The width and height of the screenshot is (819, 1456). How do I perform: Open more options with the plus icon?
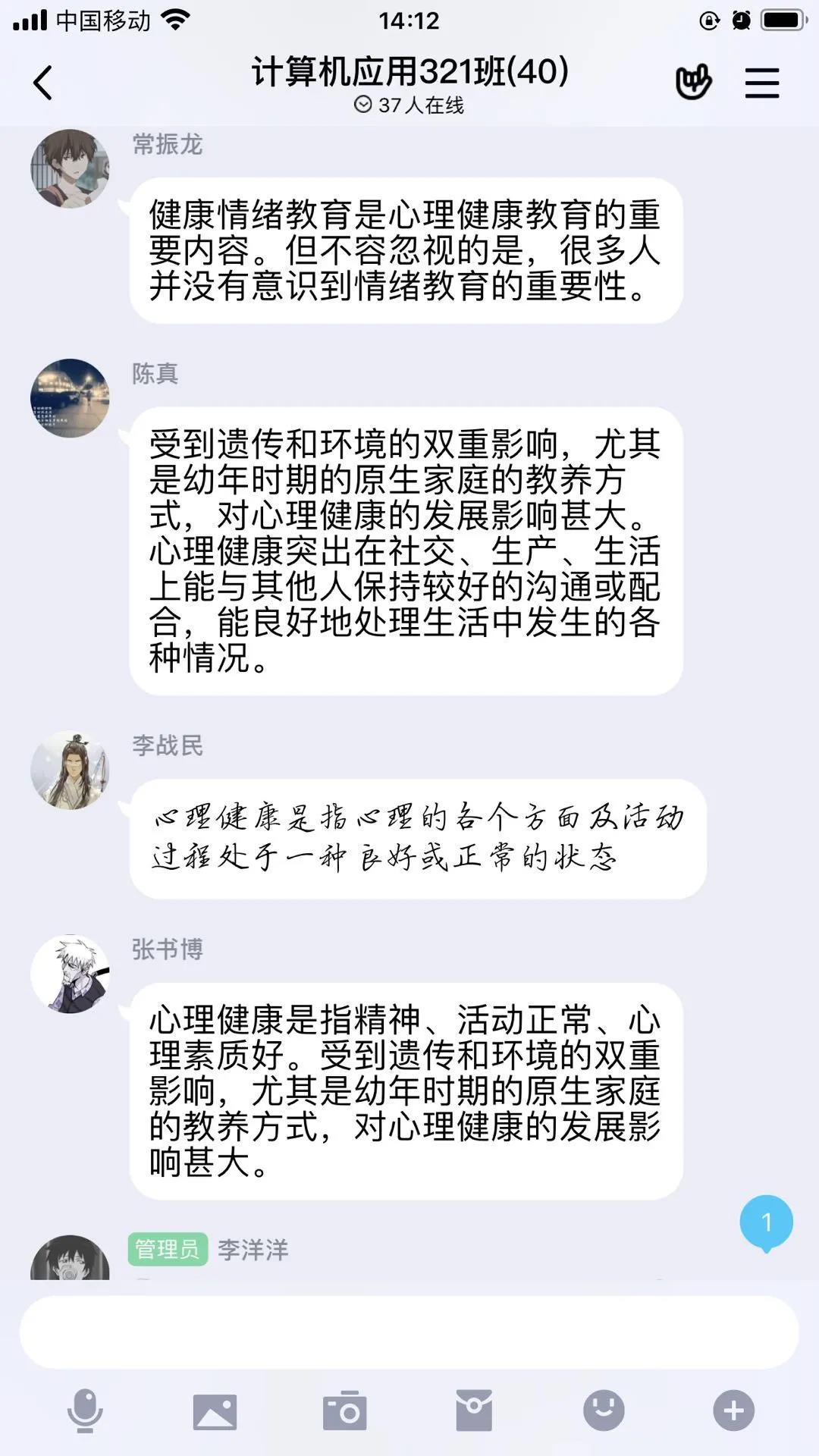(733, 1410)
